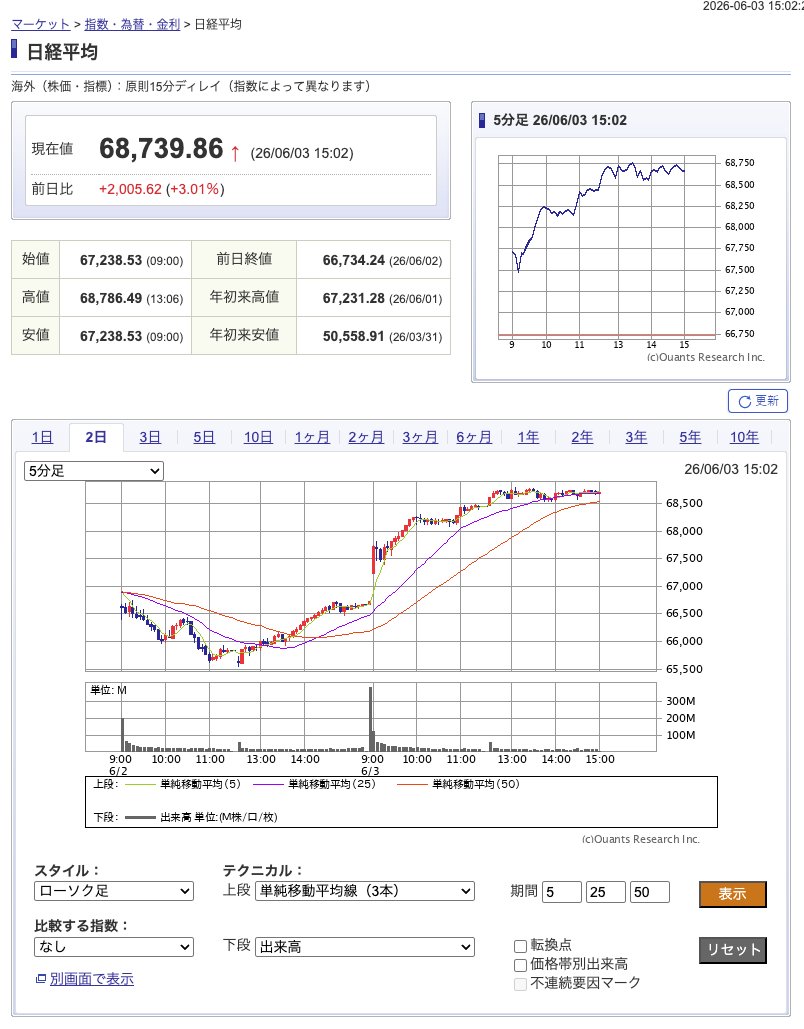Switch to the 1日 chart tab

pos(42,437)
